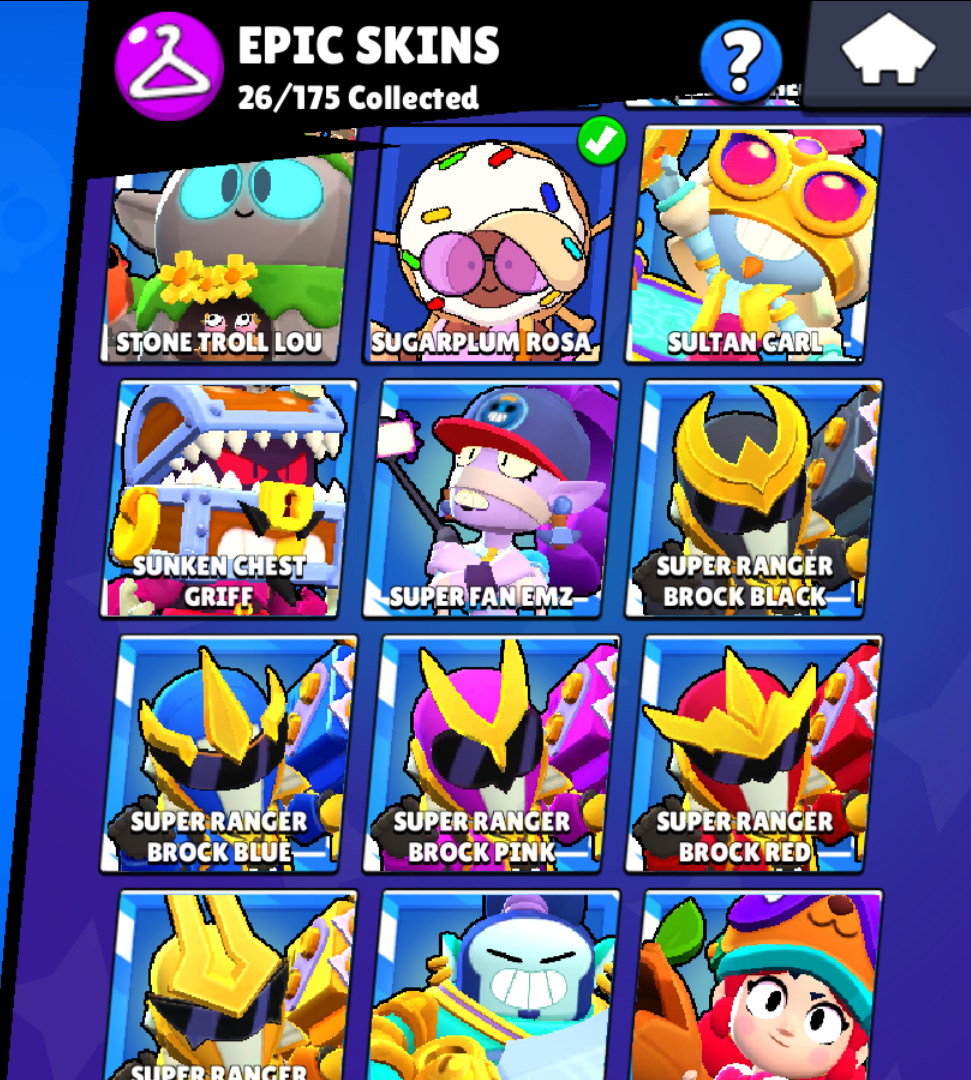This screenshot has height=1080, width=971.
Task: Open Super Ranger Brock Red skin
Action: (x=755, y=752)
